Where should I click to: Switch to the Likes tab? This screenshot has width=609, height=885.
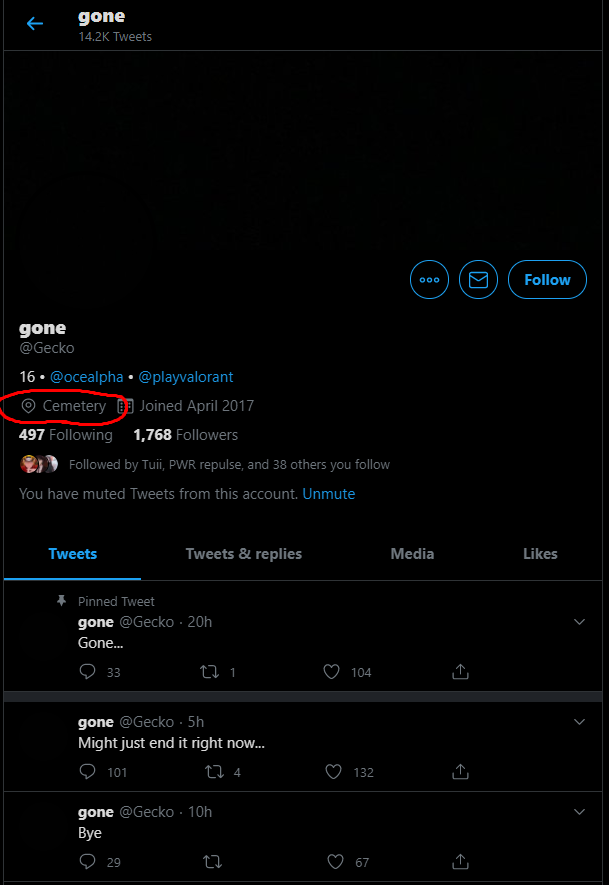pyautogui.click(x=540, y=554)
